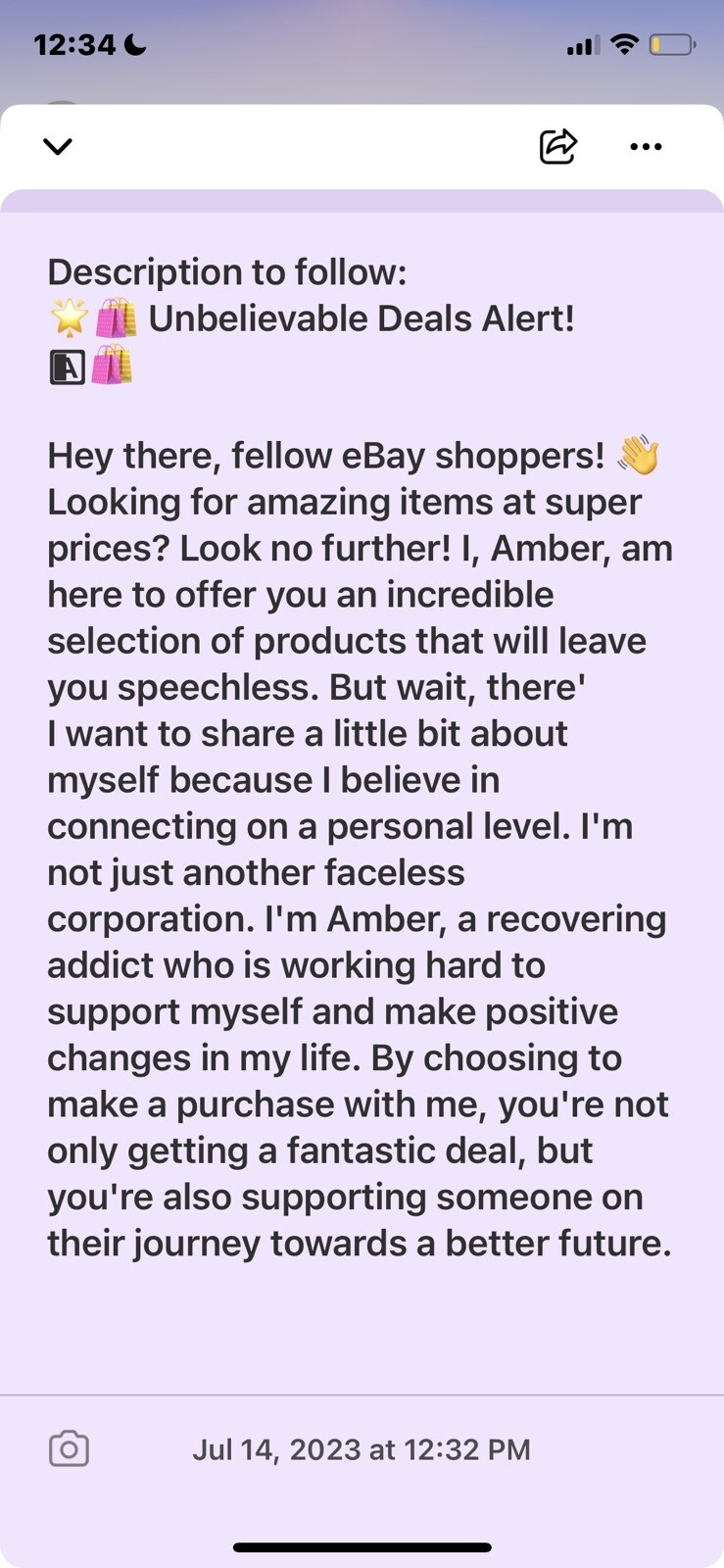The width and height of the screenshot is (724, 1568).
Task: Collapse the note with the down chevron
Action: point(58,147)
